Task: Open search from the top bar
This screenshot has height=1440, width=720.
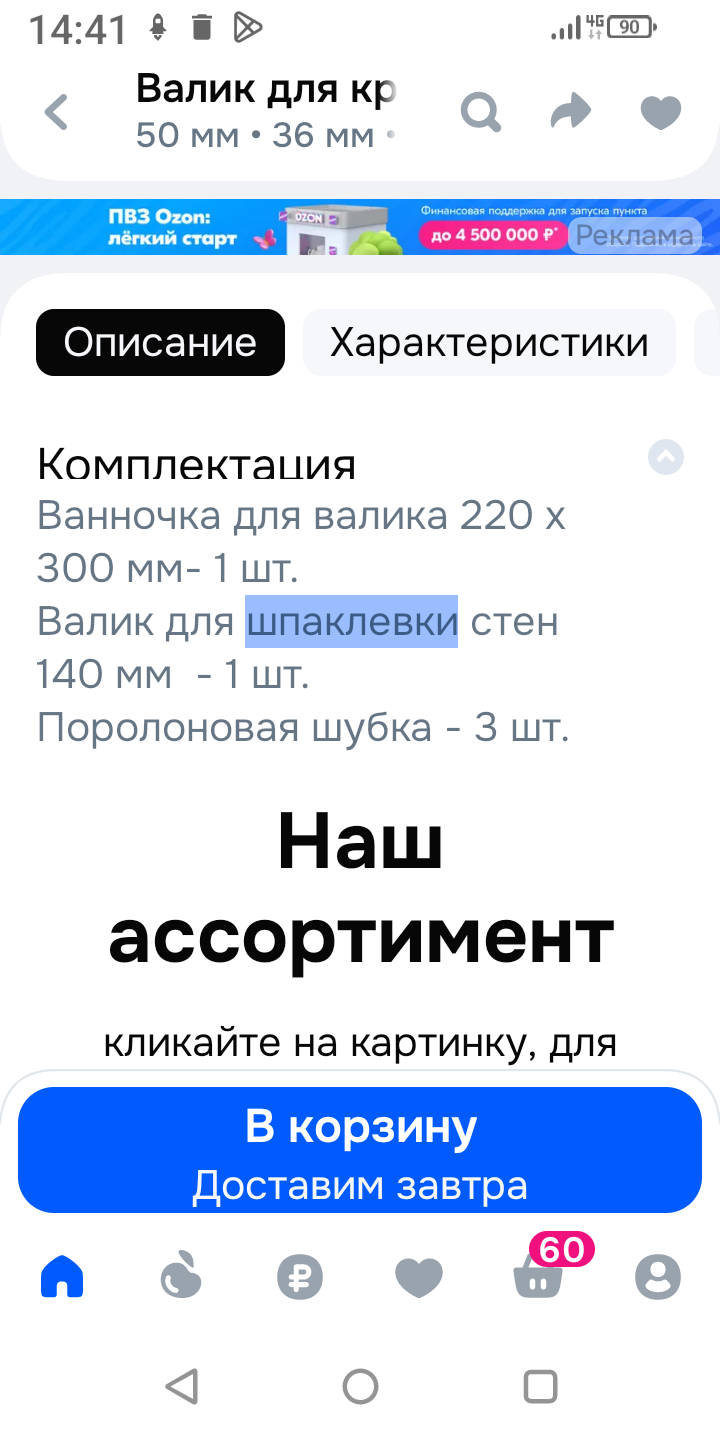Action: pos(480,112)
